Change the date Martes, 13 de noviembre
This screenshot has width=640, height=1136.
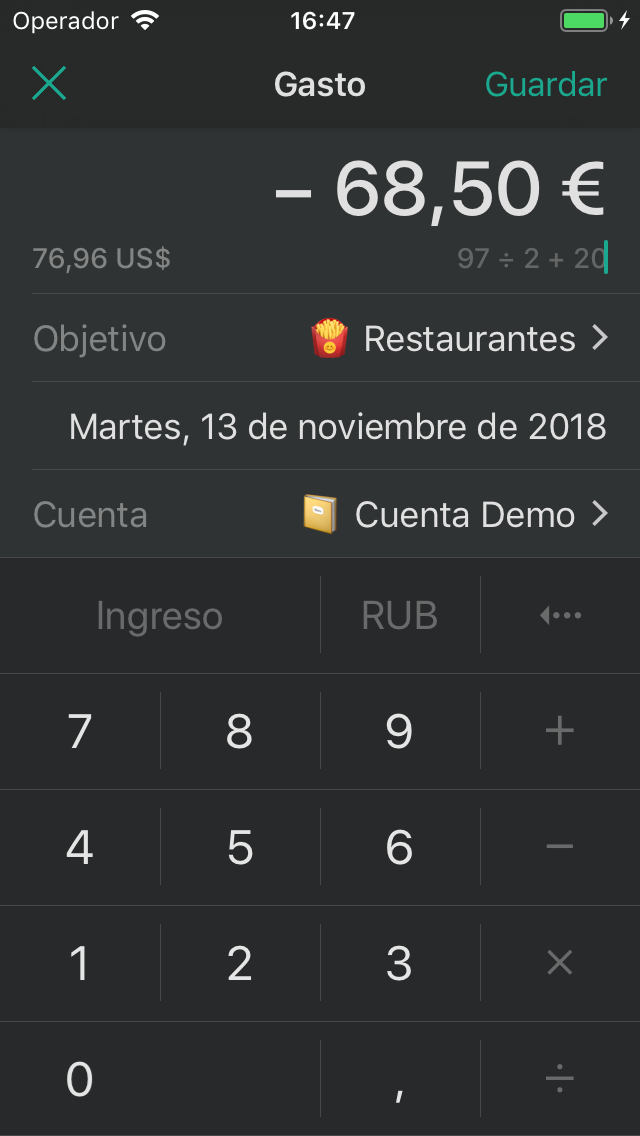(337, 427)
